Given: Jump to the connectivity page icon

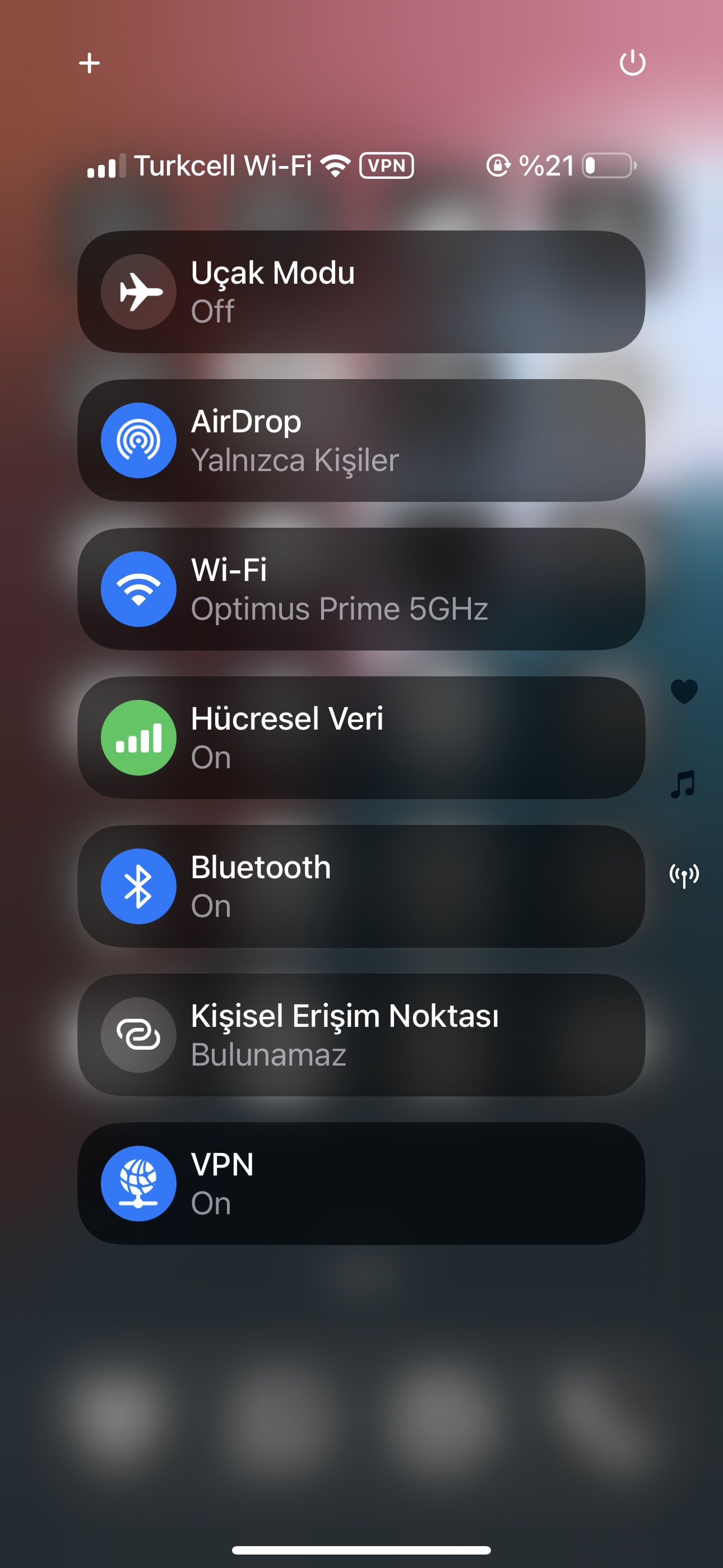Looking at the screenshot, I should (x=684, y=875).
